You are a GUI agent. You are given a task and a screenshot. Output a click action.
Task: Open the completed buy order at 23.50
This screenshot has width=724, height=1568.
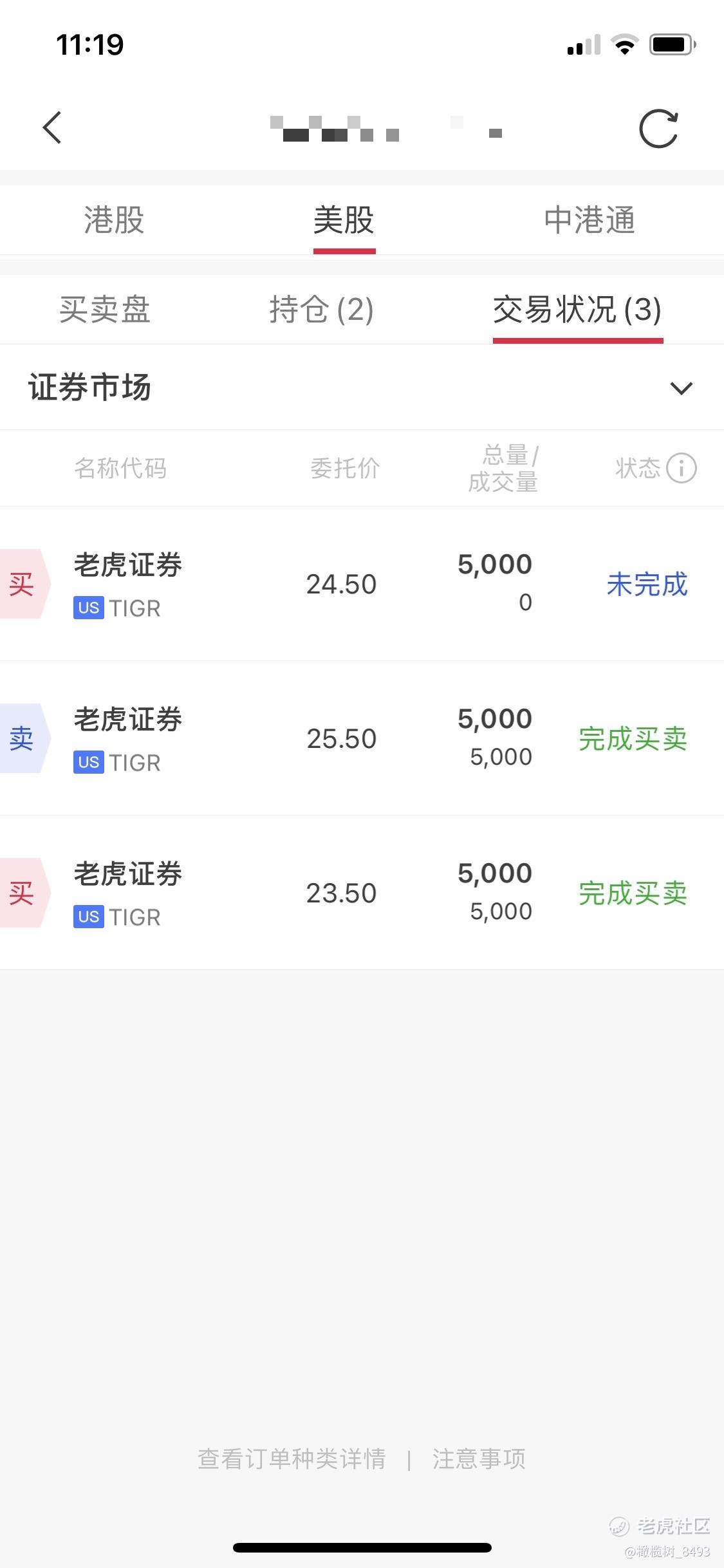point(362,893)
